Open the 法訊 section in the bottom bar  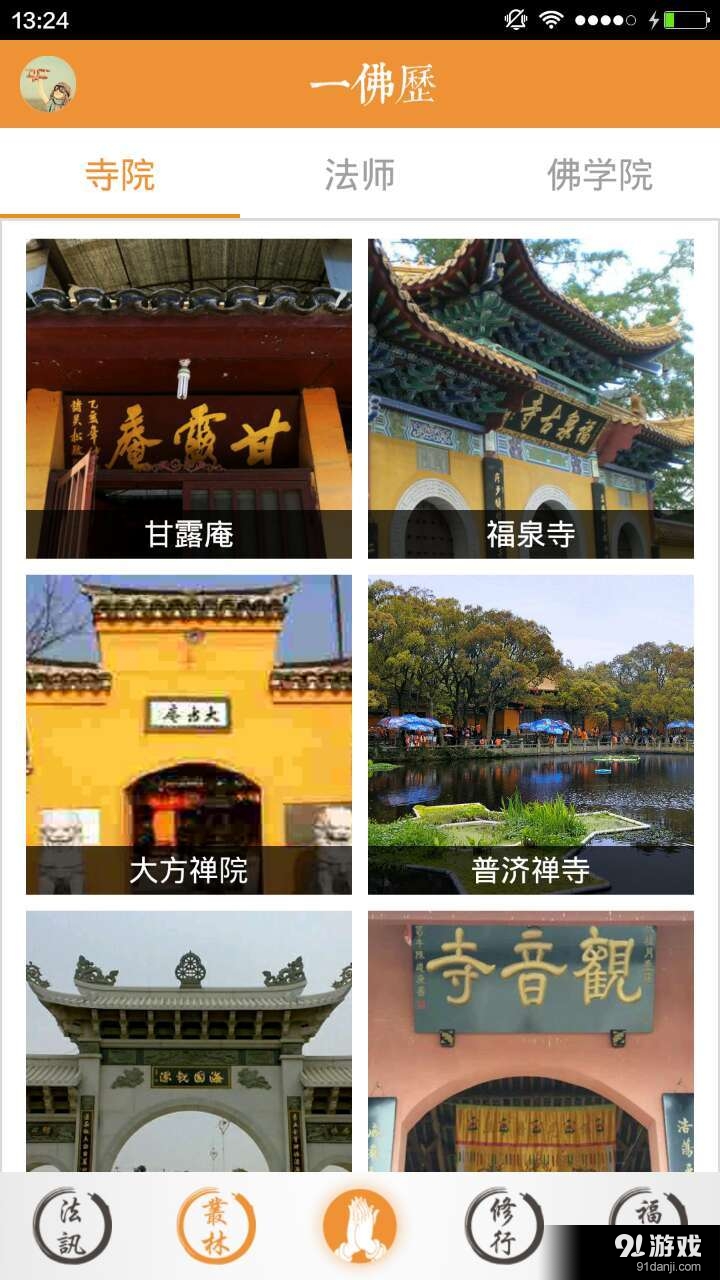click(72, 1222)
